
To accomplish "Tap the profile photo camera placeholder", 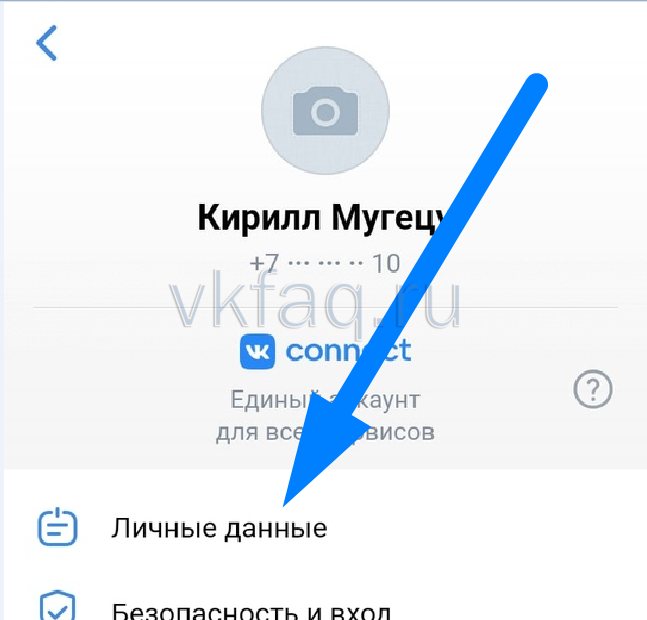I will pyautogui.click(x=323, y=111).
